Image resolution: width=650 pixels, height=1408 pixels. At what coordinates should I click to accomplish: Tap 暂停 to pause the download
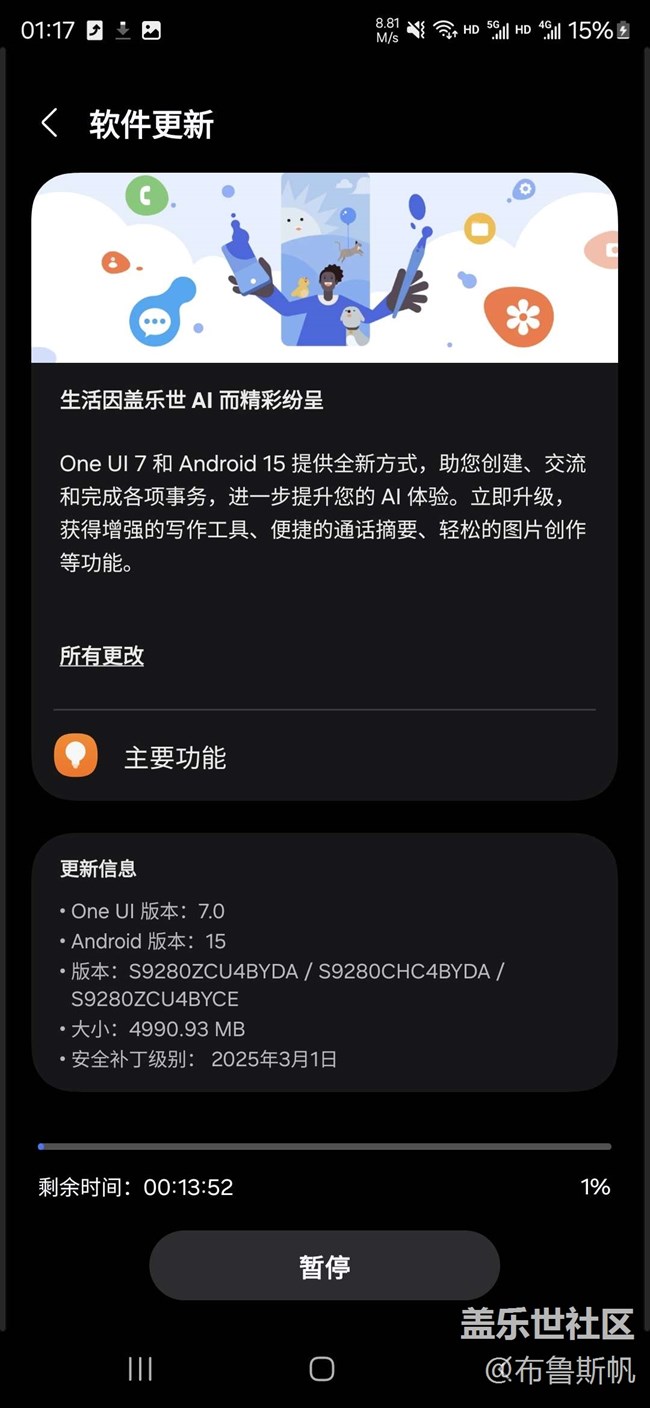click(x=324, y=1266)
